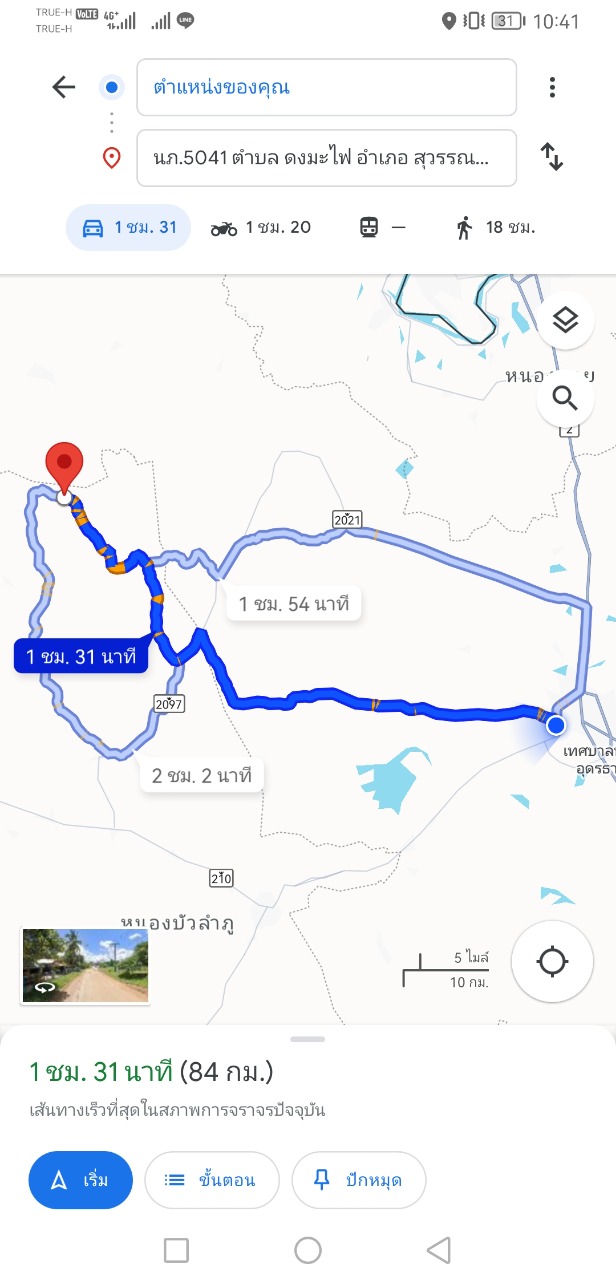Viewport: 616px width, 1280px height.
Task: Open the Street View thumbnail
Action: pyautogui.click(x=85, y=965)
